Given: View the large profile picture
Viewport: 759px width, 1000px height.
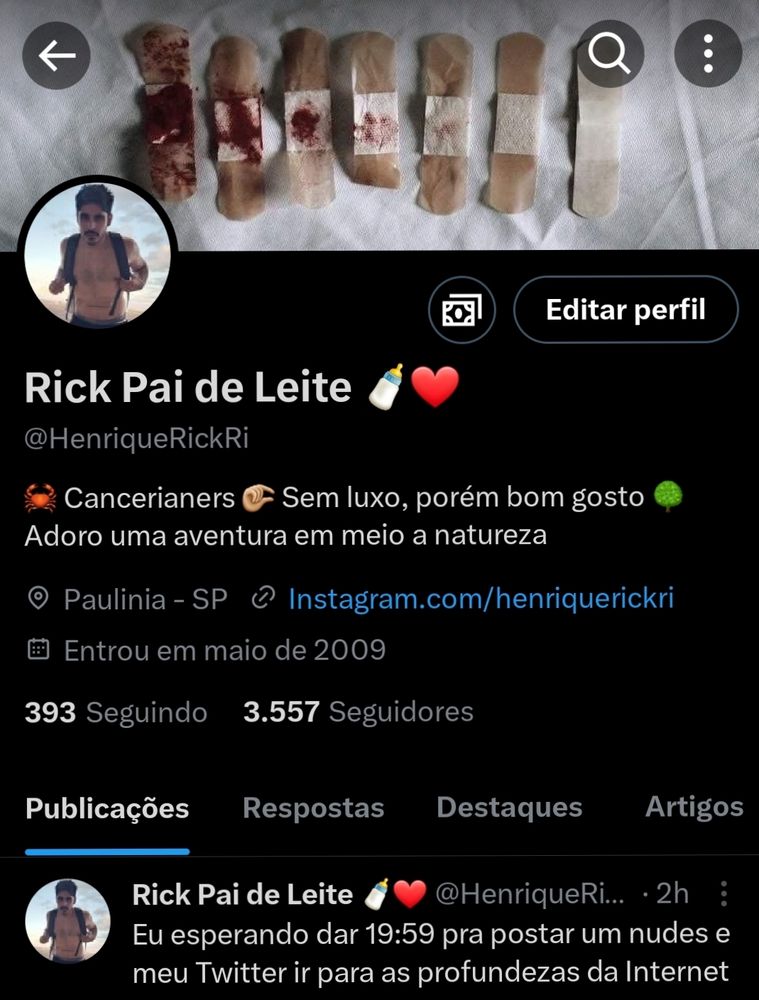Looking at the screenshot, I should (97, 255).
